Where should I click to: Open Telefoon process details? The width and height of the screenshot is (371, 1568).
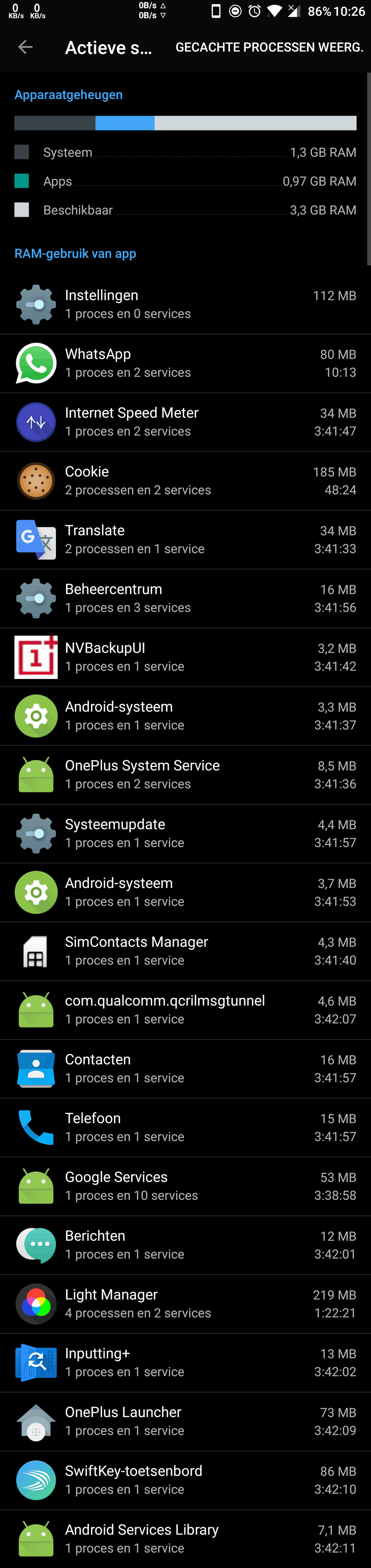click(x=186, y=1127)
